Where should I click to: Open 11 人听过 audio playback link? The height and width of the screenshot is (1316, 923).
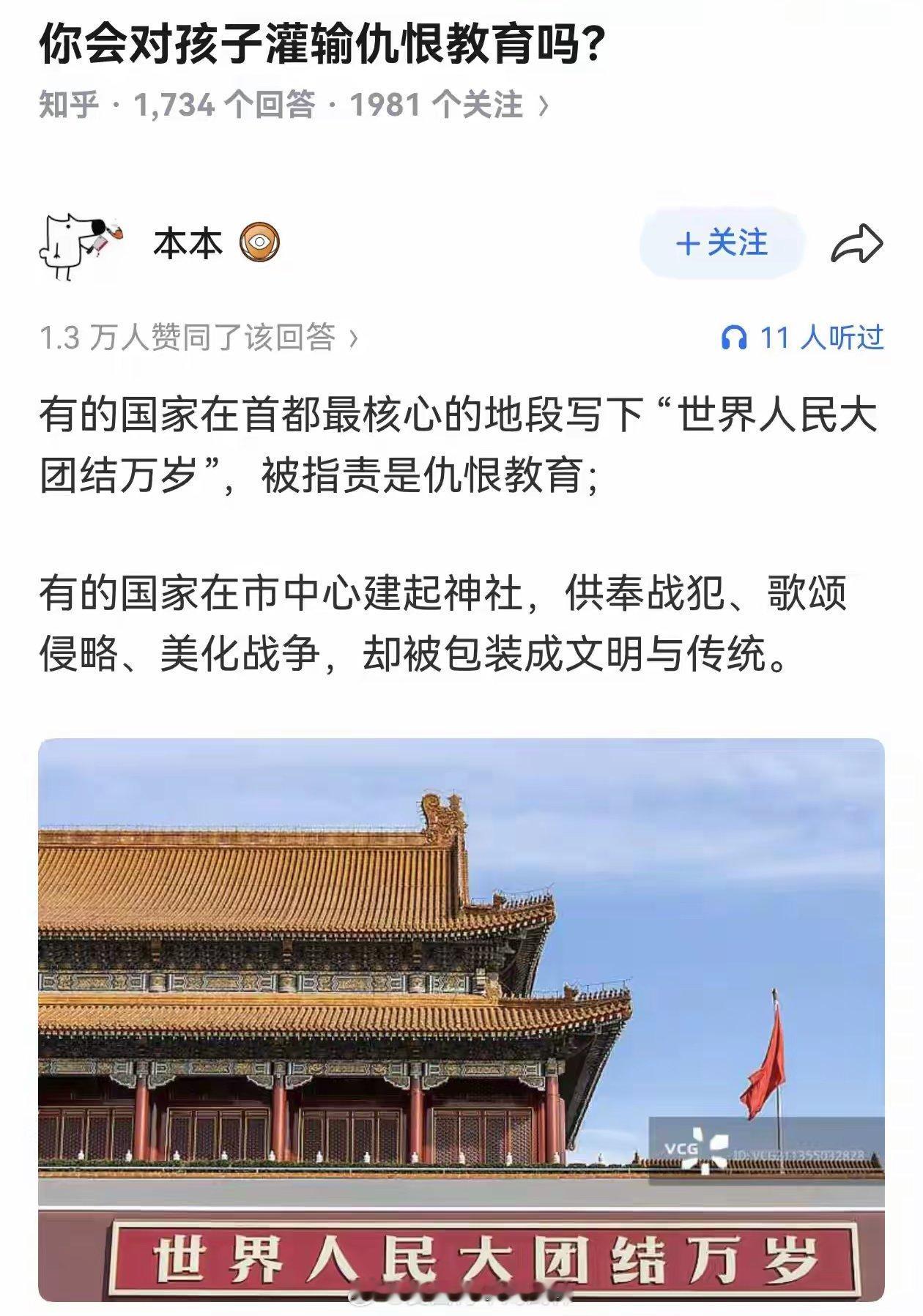click(820, 337)
